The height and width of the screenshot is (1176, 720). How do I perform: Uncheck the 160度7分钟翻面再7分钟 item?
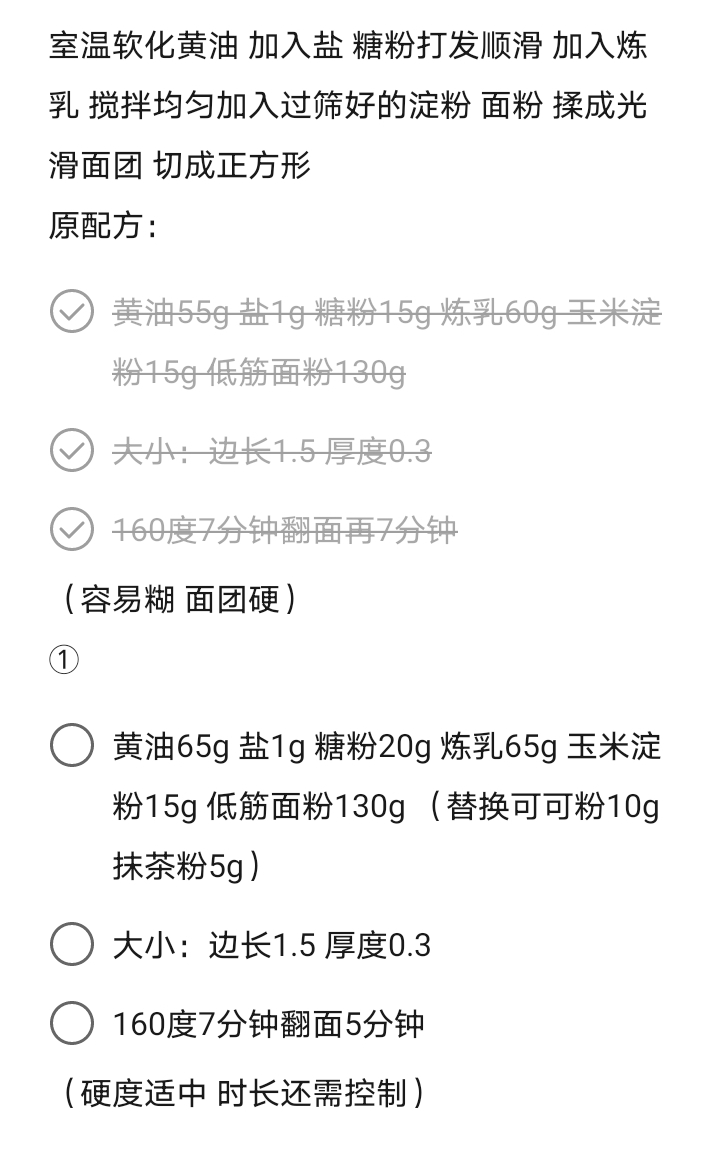pos(72,530)
